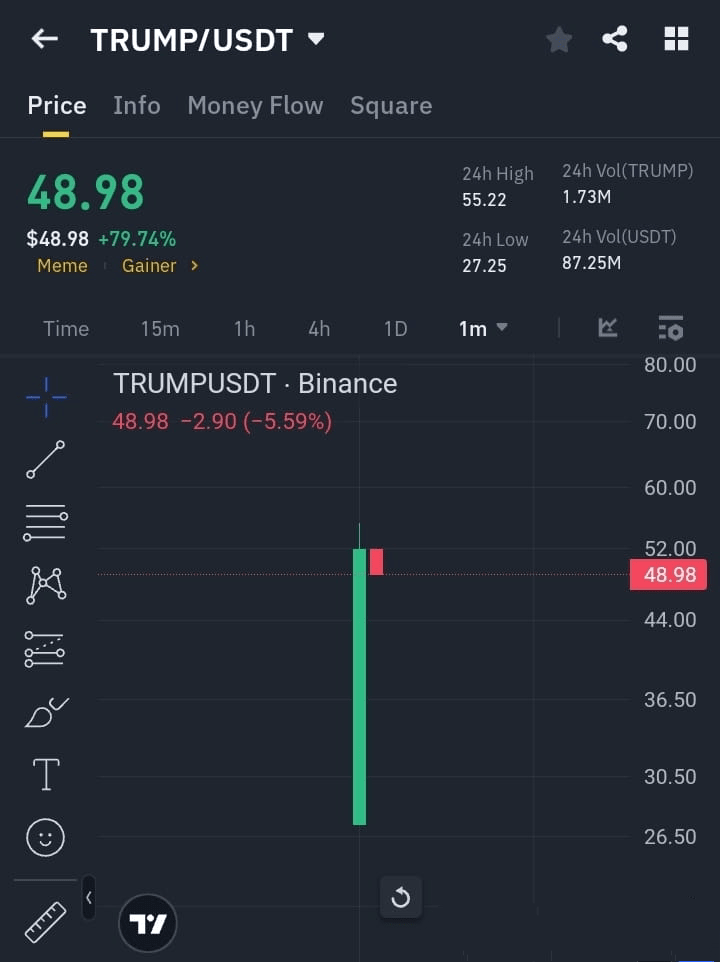Share this trading pair
Viewport: 720px width, 962px height.
coord(615,40)
